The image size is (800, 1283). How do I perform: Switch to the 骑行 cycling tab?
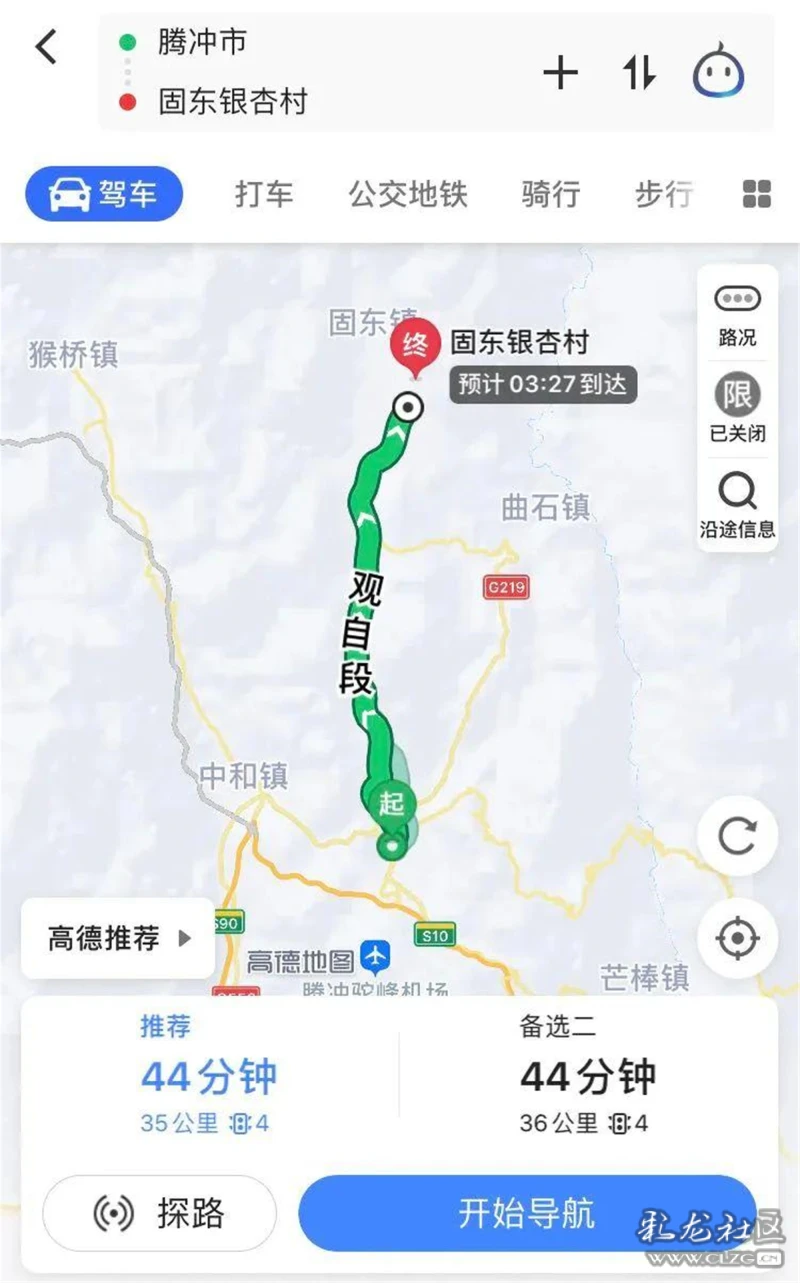tap(550, 194)
